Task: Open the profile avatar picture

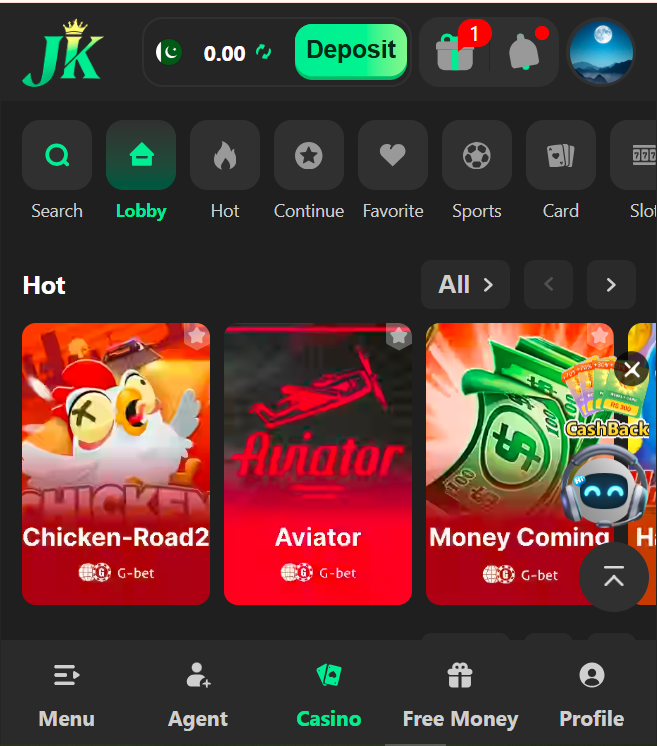Action: pyautogui.click(x=601, y=52)
